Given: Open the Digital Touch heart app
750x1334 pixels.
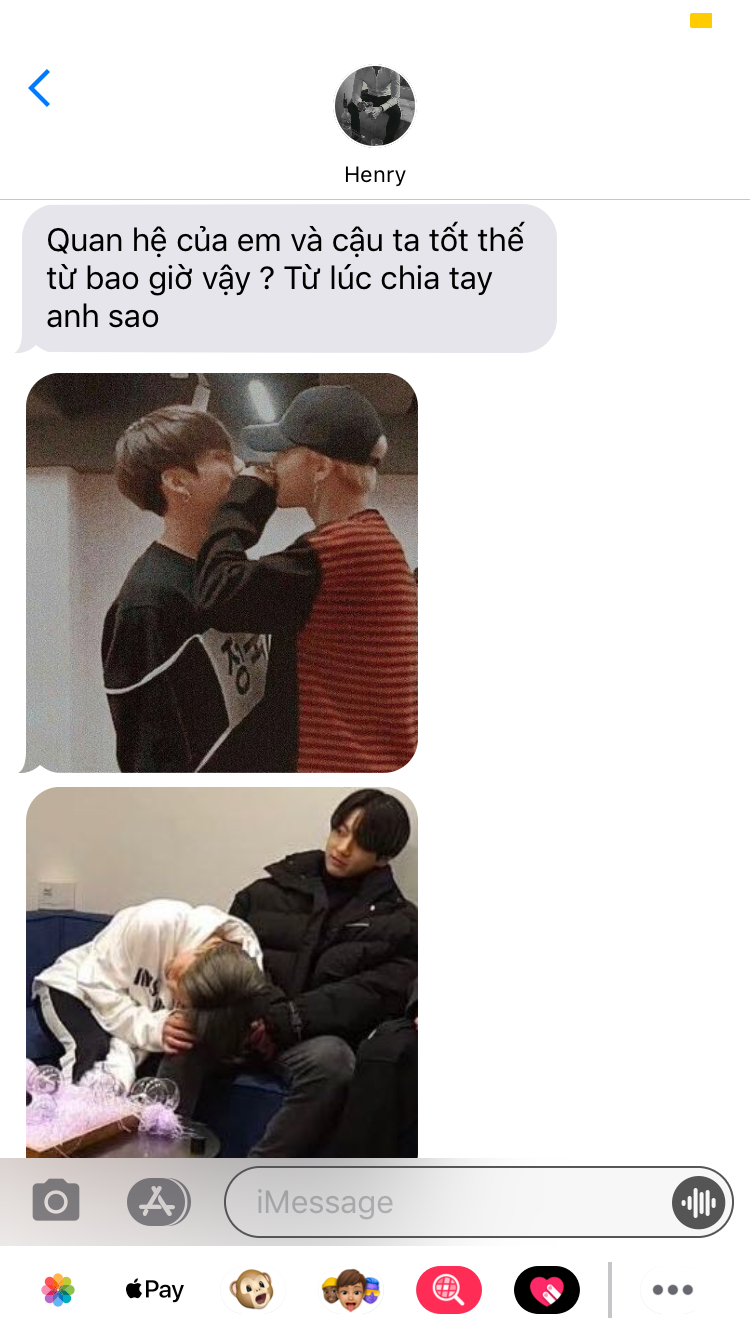Looking at the screenshot, I should tap(546, 1290).
